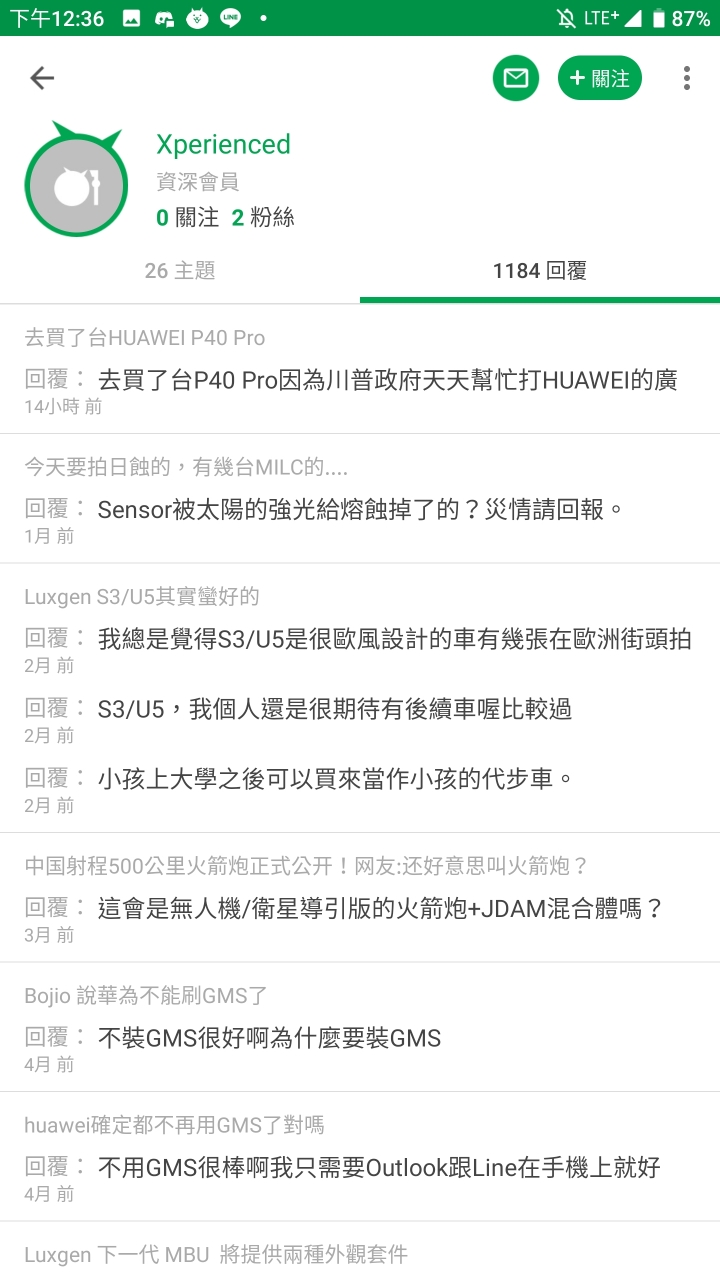Switch to the 26 主題 tab
The image size is (720, 1280).
pyautogui.click(x=180, y=271)
